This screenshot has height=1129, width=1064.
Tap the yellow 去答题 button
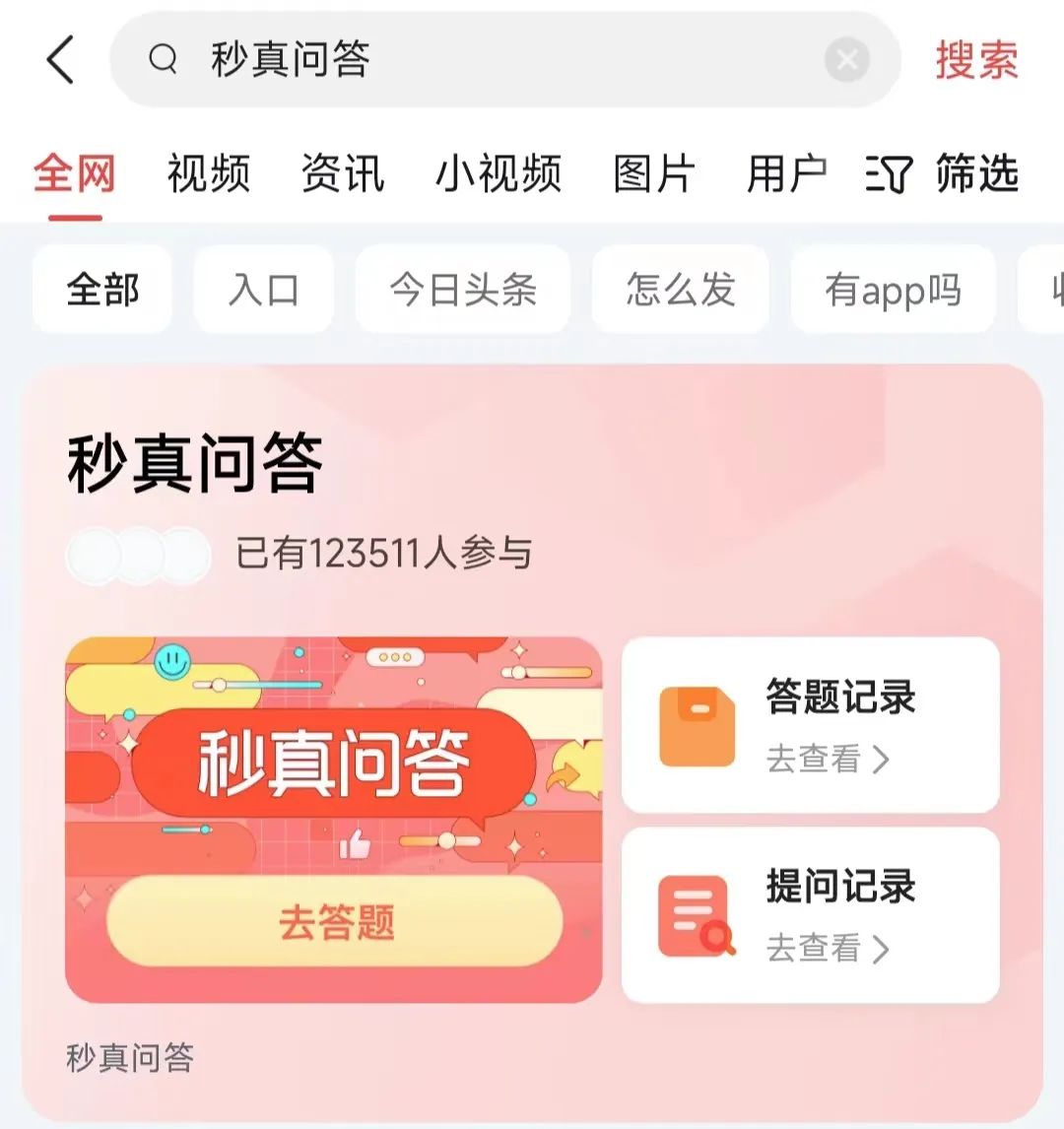coord(335,922)
